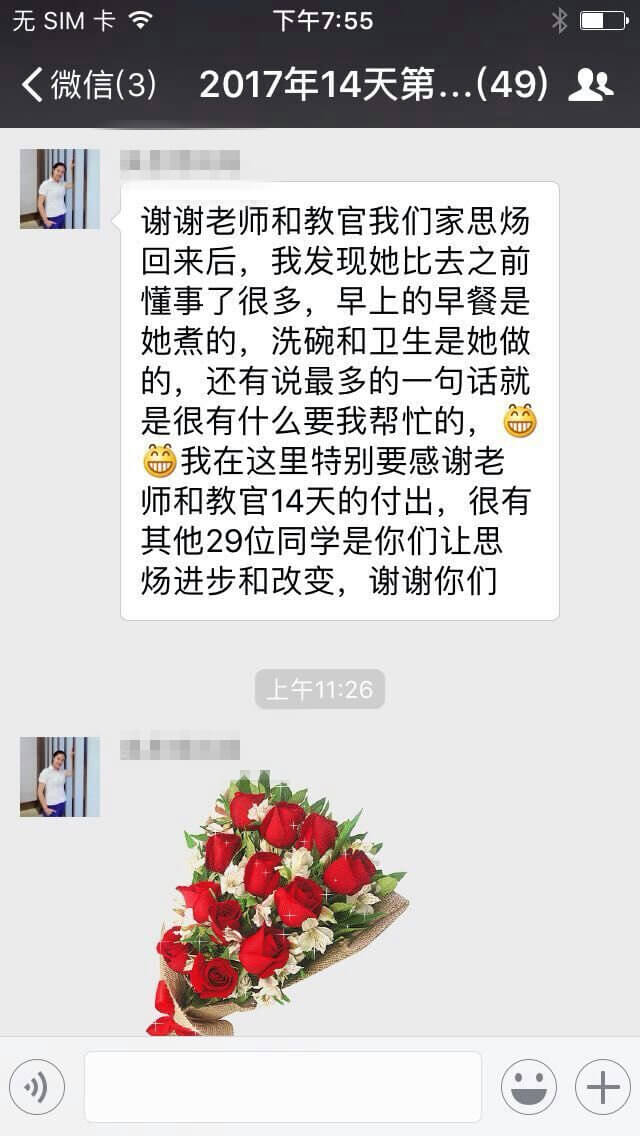Open the plus attachments menu

[602, 1087]
